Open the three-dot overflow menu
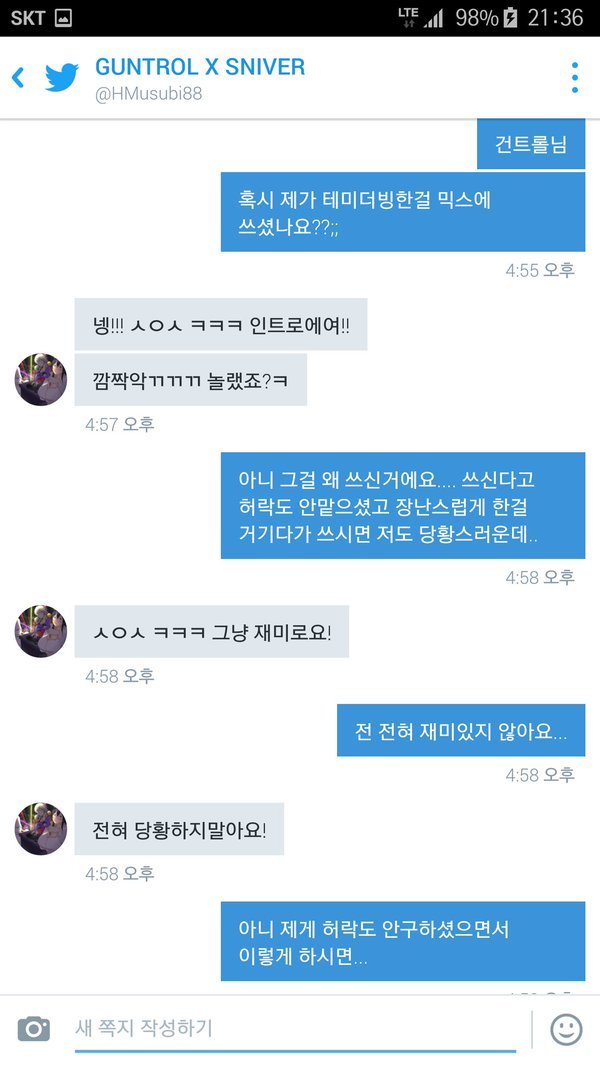The height and width of the screenshot is (1067, 600). pos(574,77)
